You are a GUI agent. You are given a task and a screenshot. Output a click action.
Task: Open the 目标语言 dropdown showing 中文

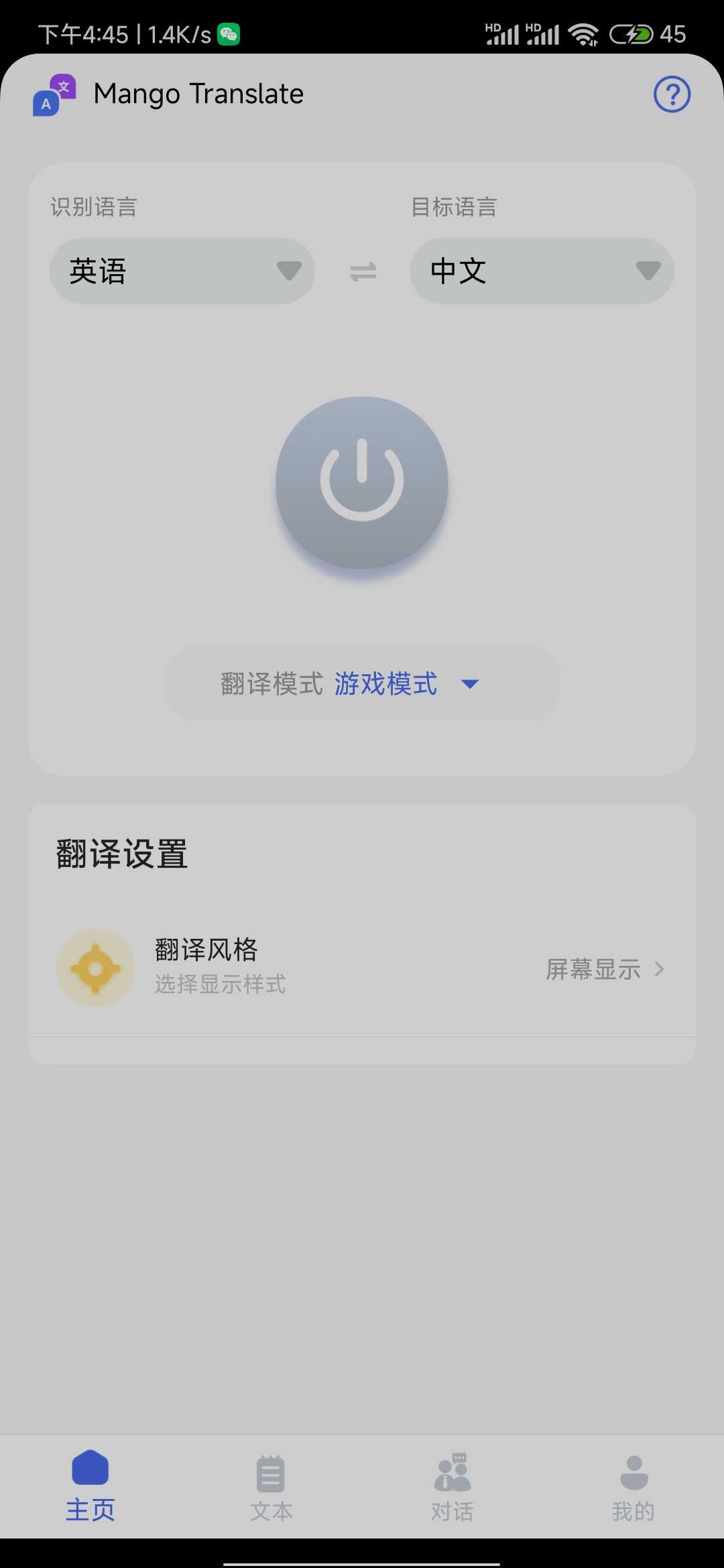[542, 271]
